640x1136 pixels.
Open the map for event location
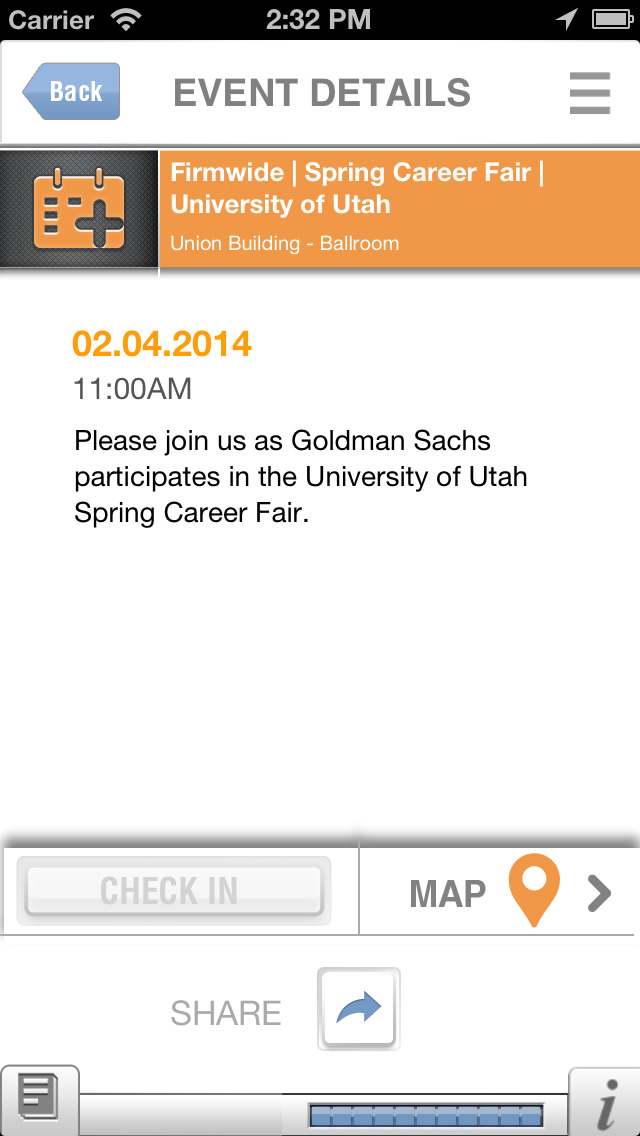[x=500, y=892]
